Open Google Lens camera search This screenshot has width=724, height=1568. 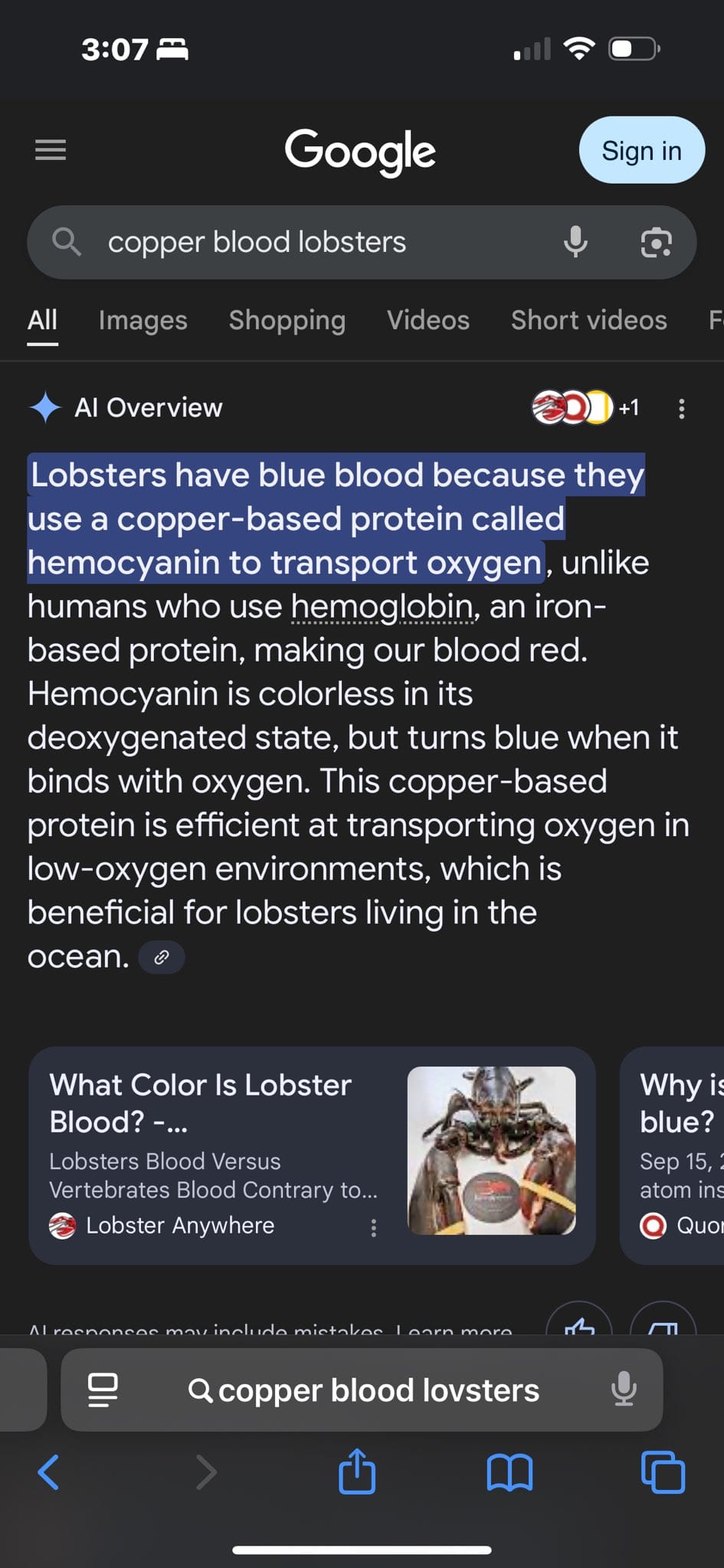[656, 243]
